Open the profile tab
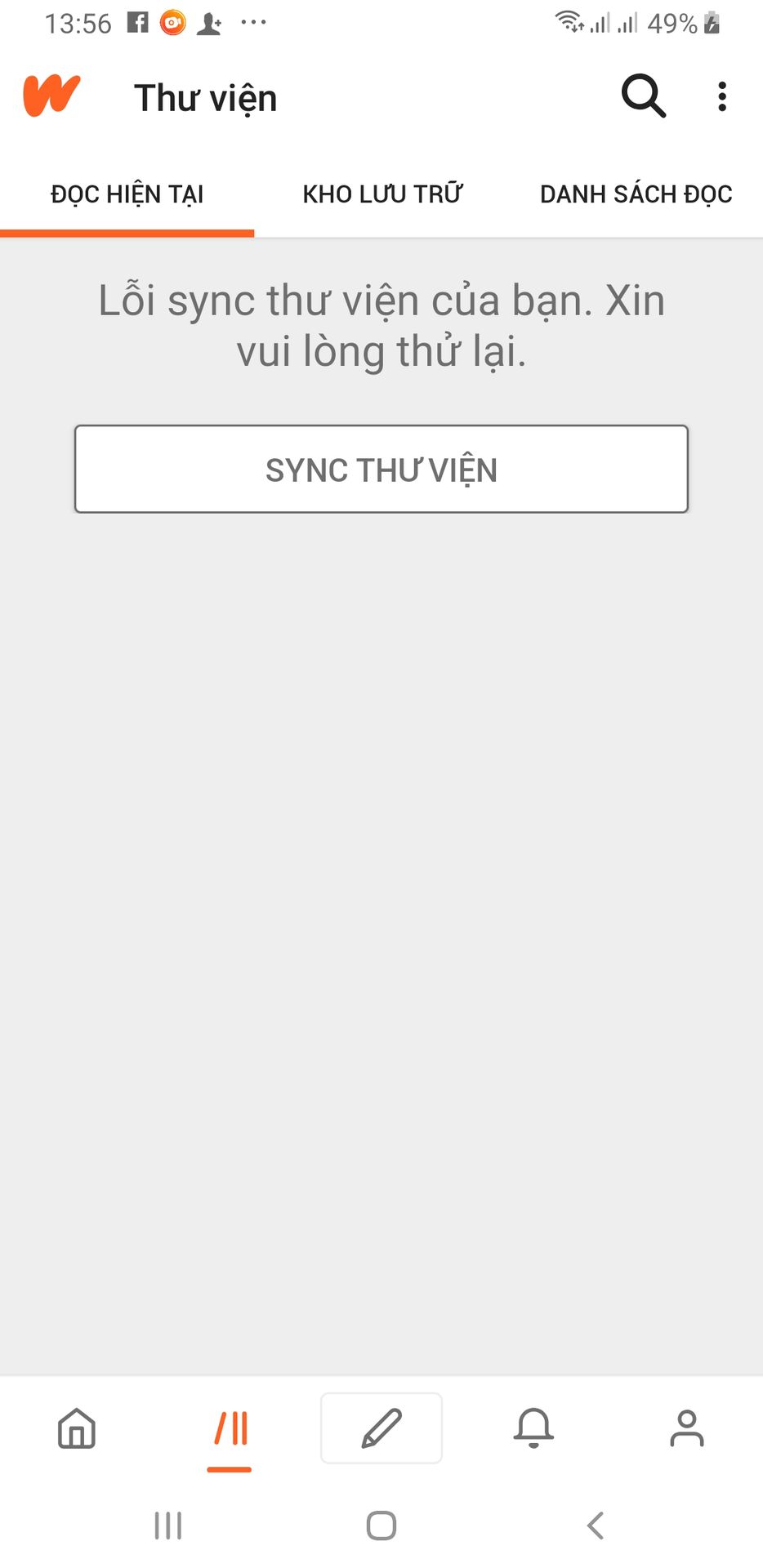The height and width of the screenshot is (1568, 763). click(686, 1428)
